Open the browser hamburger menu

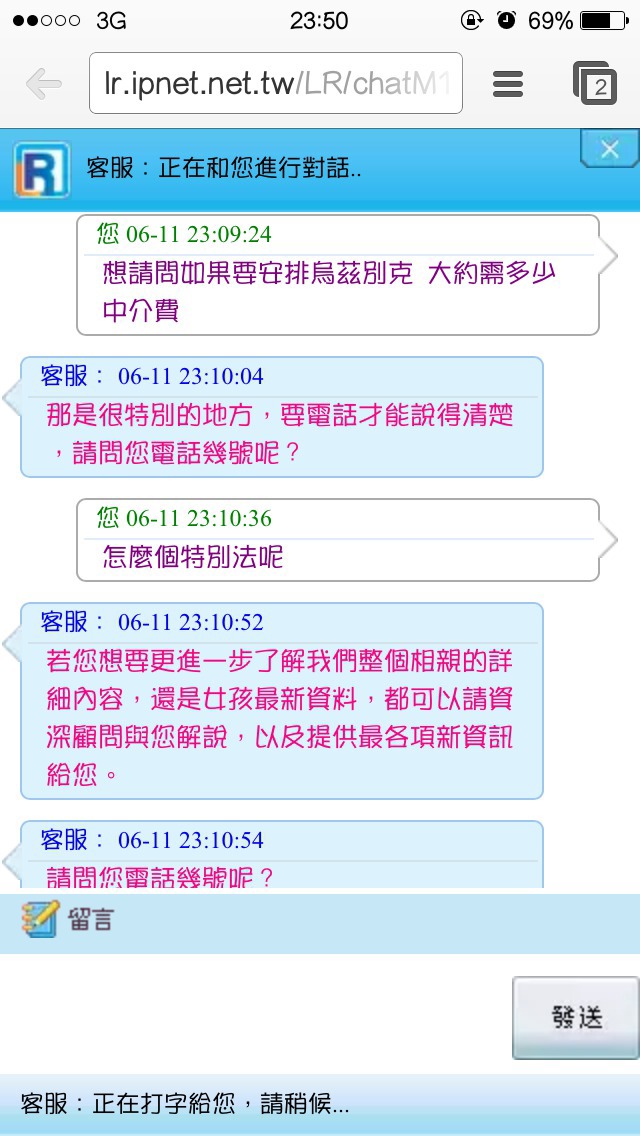coord(508,84)
